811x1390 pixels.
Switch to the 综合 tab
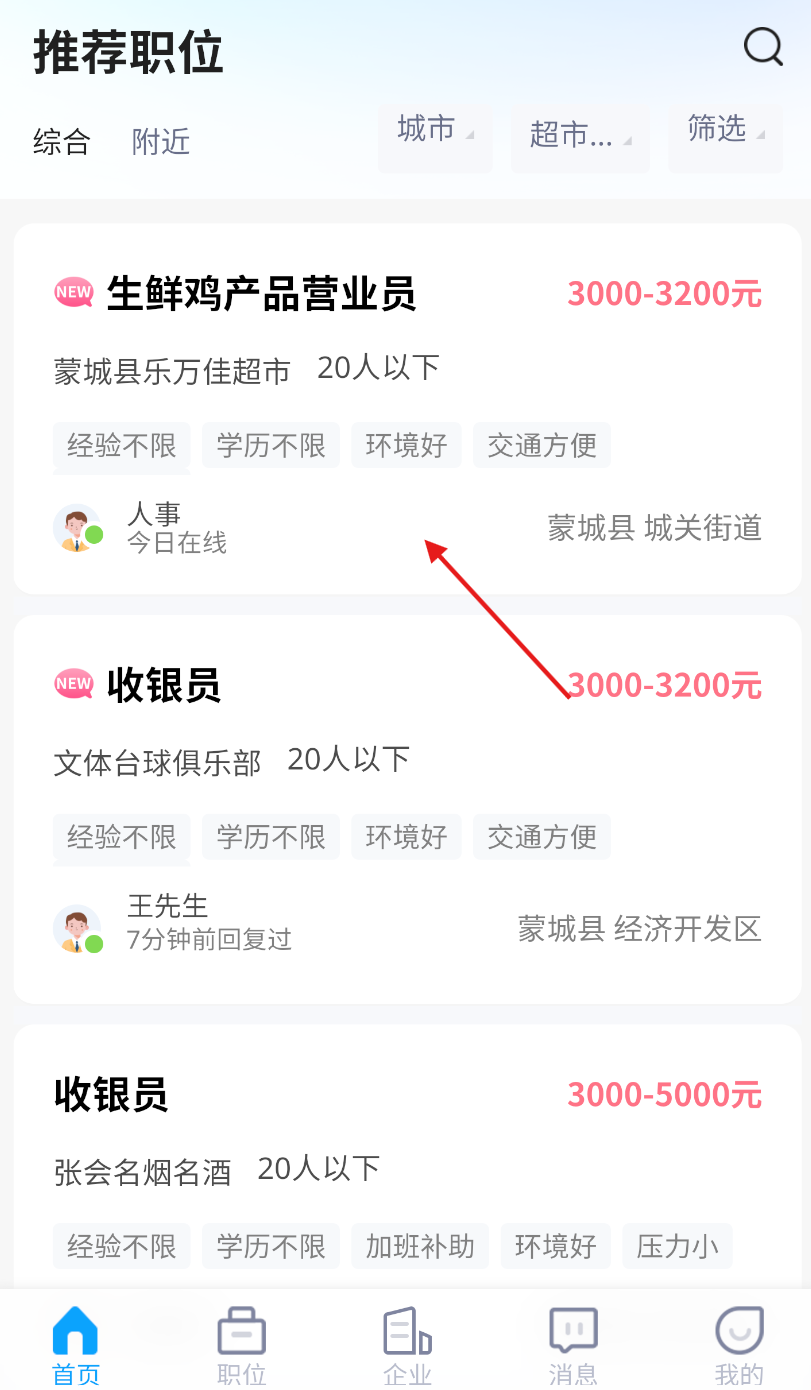pyautogui.click(x=62, y=142)
